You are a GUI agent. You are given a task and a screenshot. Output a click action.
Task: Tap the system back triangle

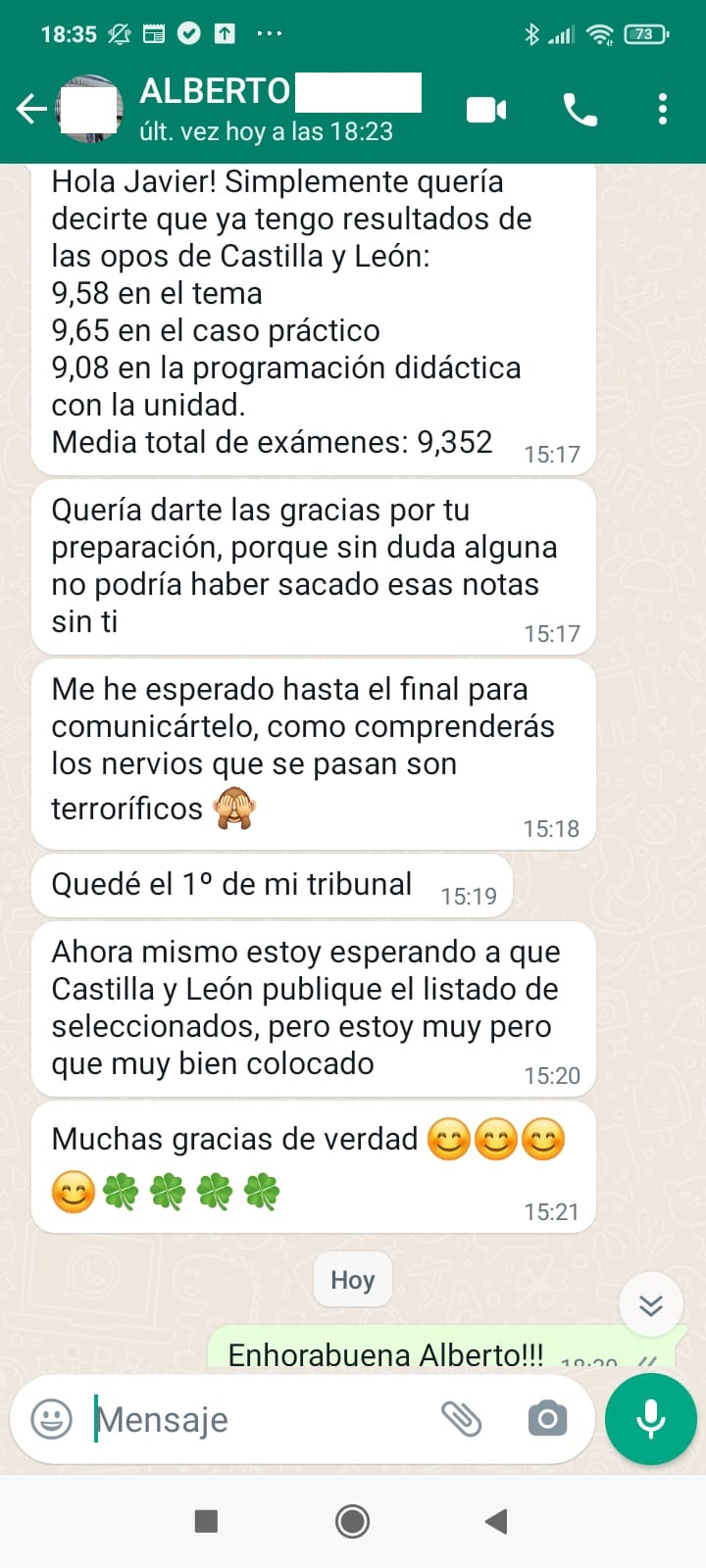(x=496, y=1521)
